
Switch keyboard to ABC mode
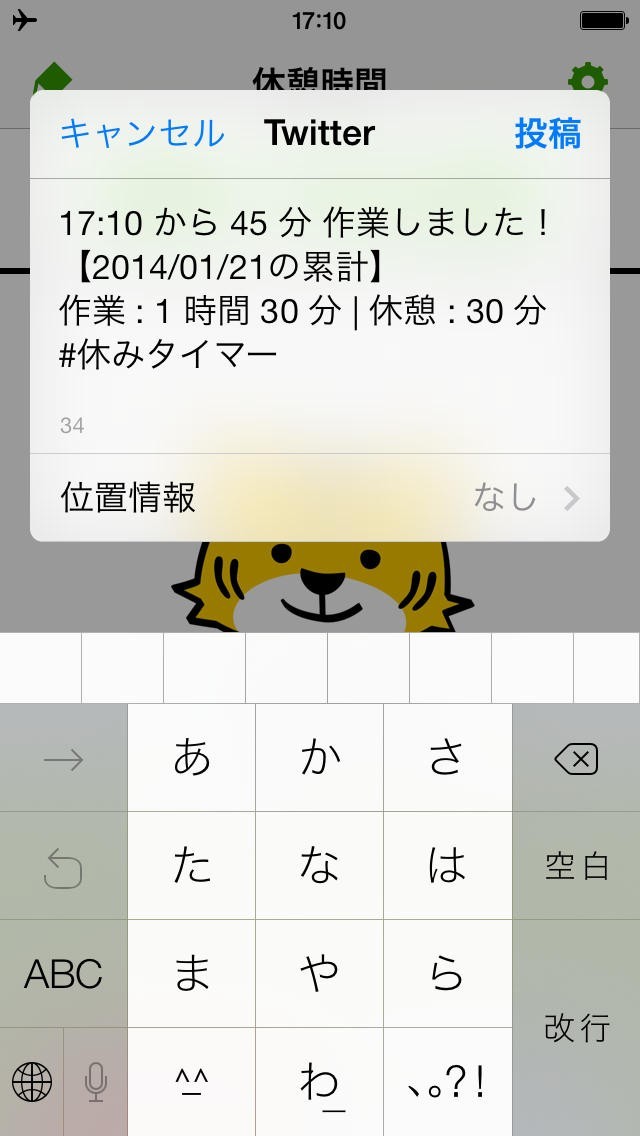click(x=63, y=974)
